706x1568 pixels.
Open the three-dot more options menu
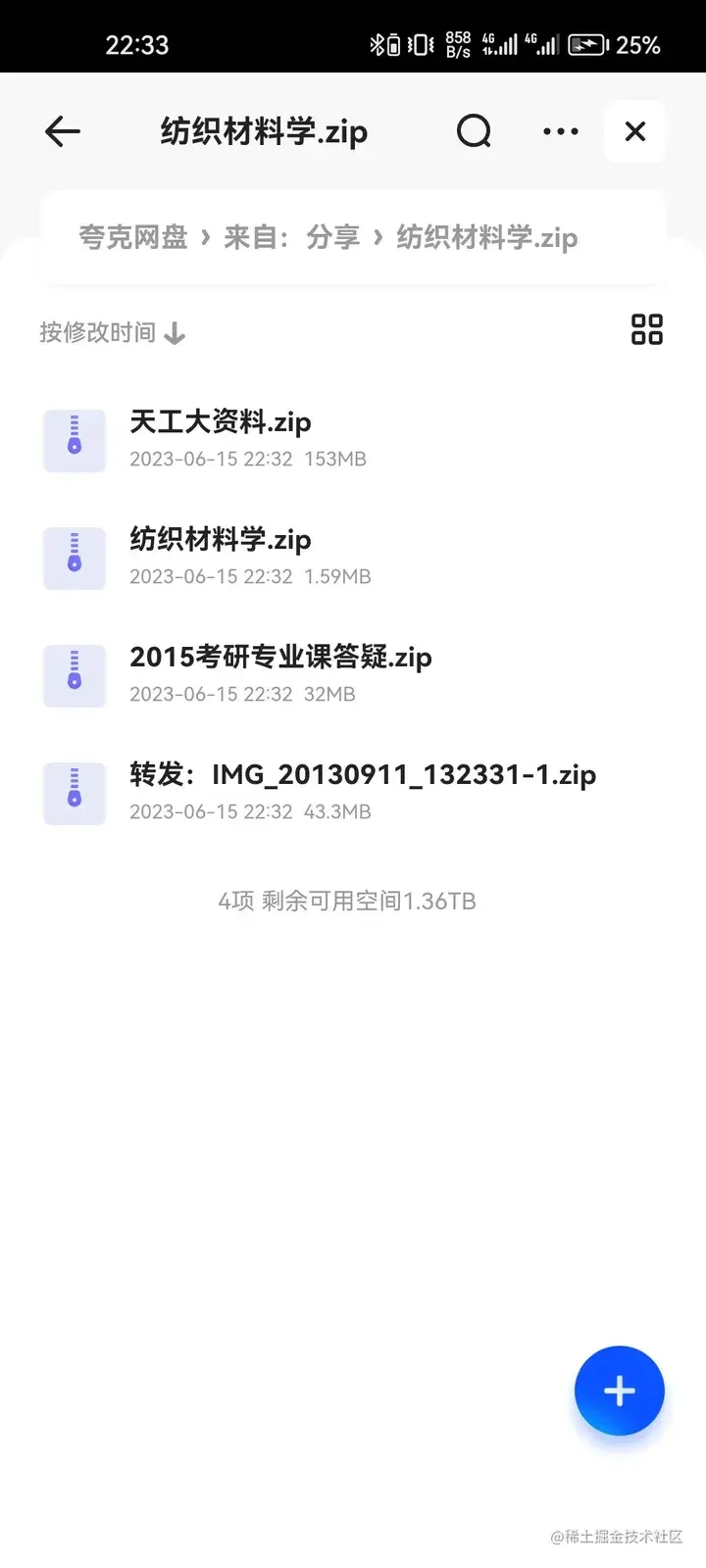561,131
